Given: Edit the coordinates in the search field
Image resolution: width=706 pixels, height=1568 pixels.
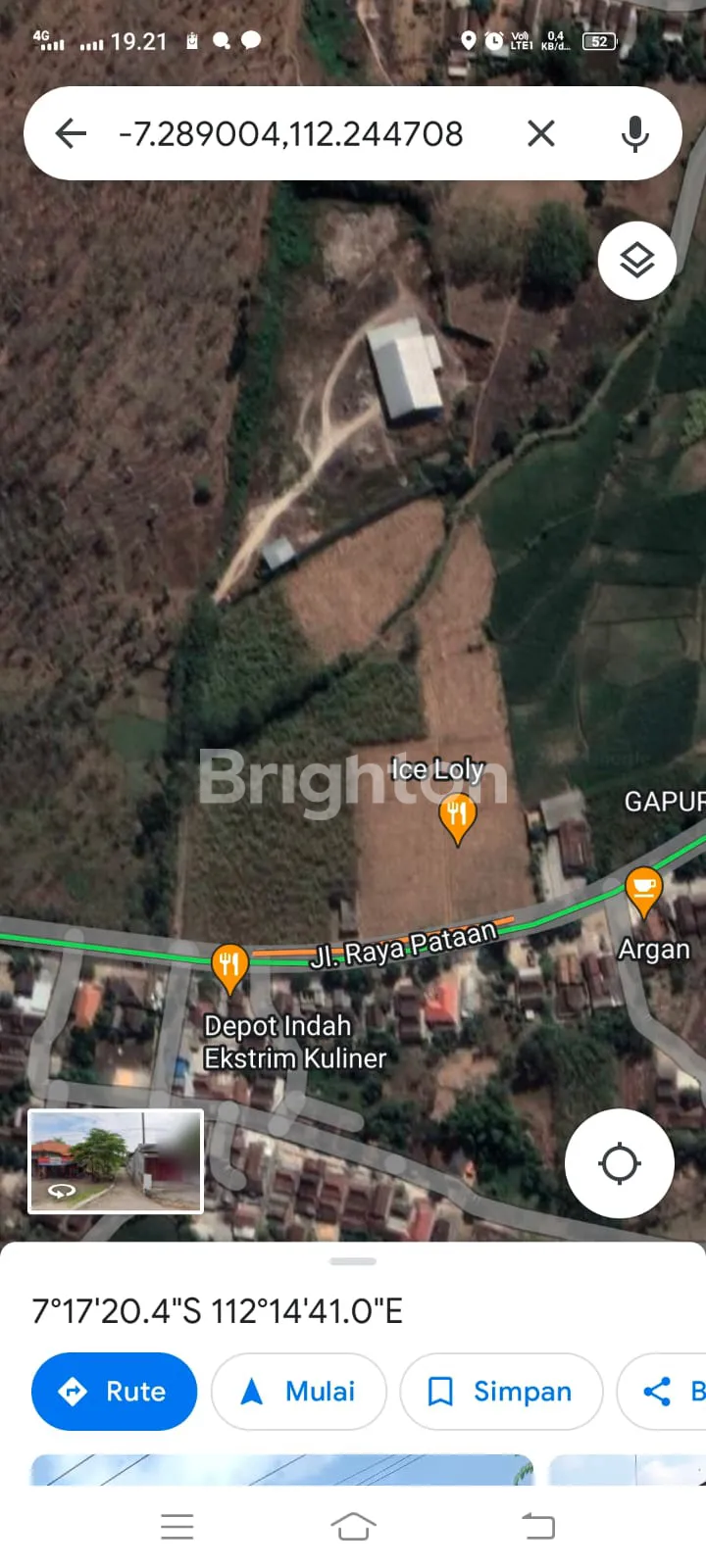Looking at the screenshot, I should (290, 133).
